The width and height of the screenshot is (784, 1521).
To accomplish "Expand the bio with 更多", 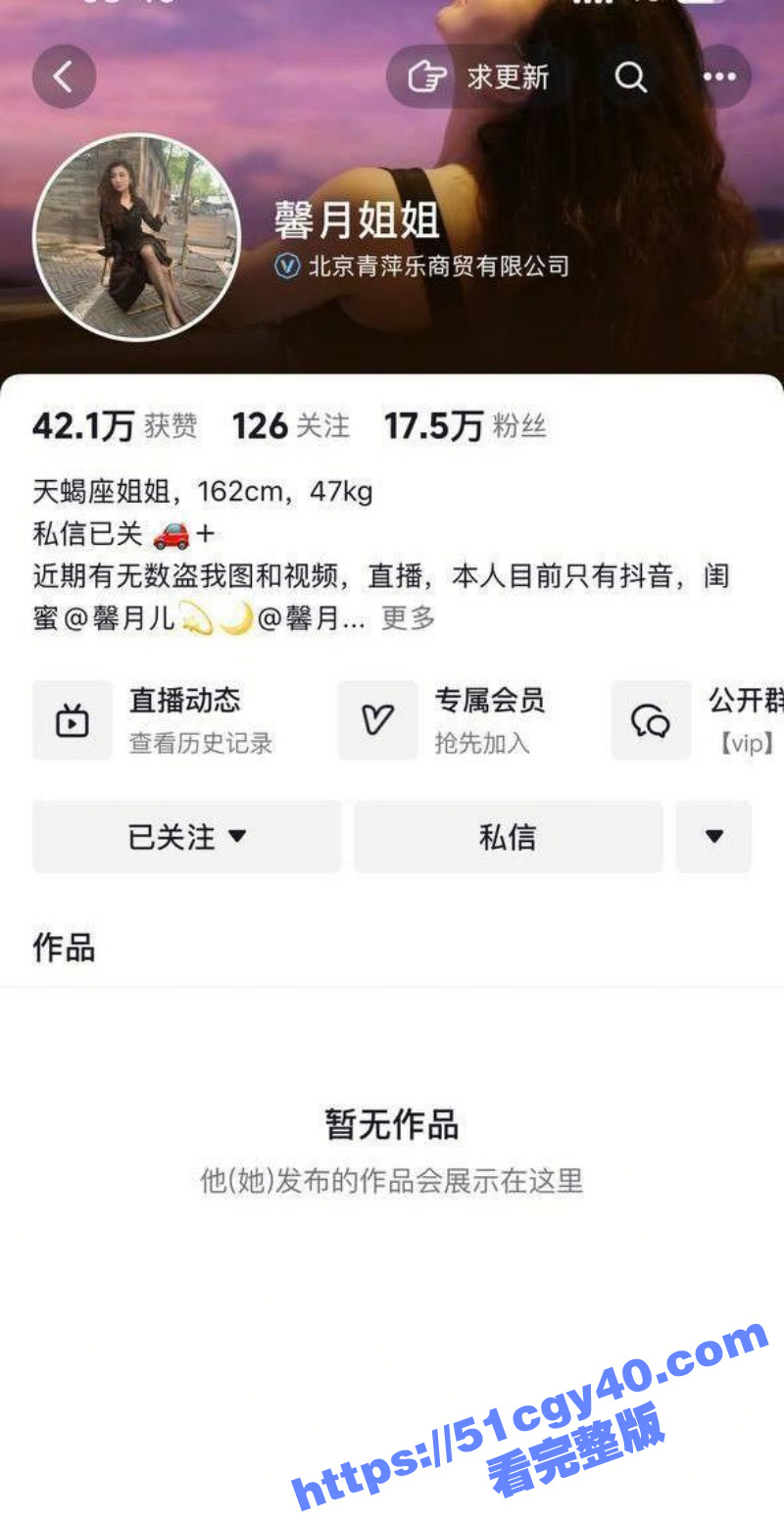I will click(408, 618).
